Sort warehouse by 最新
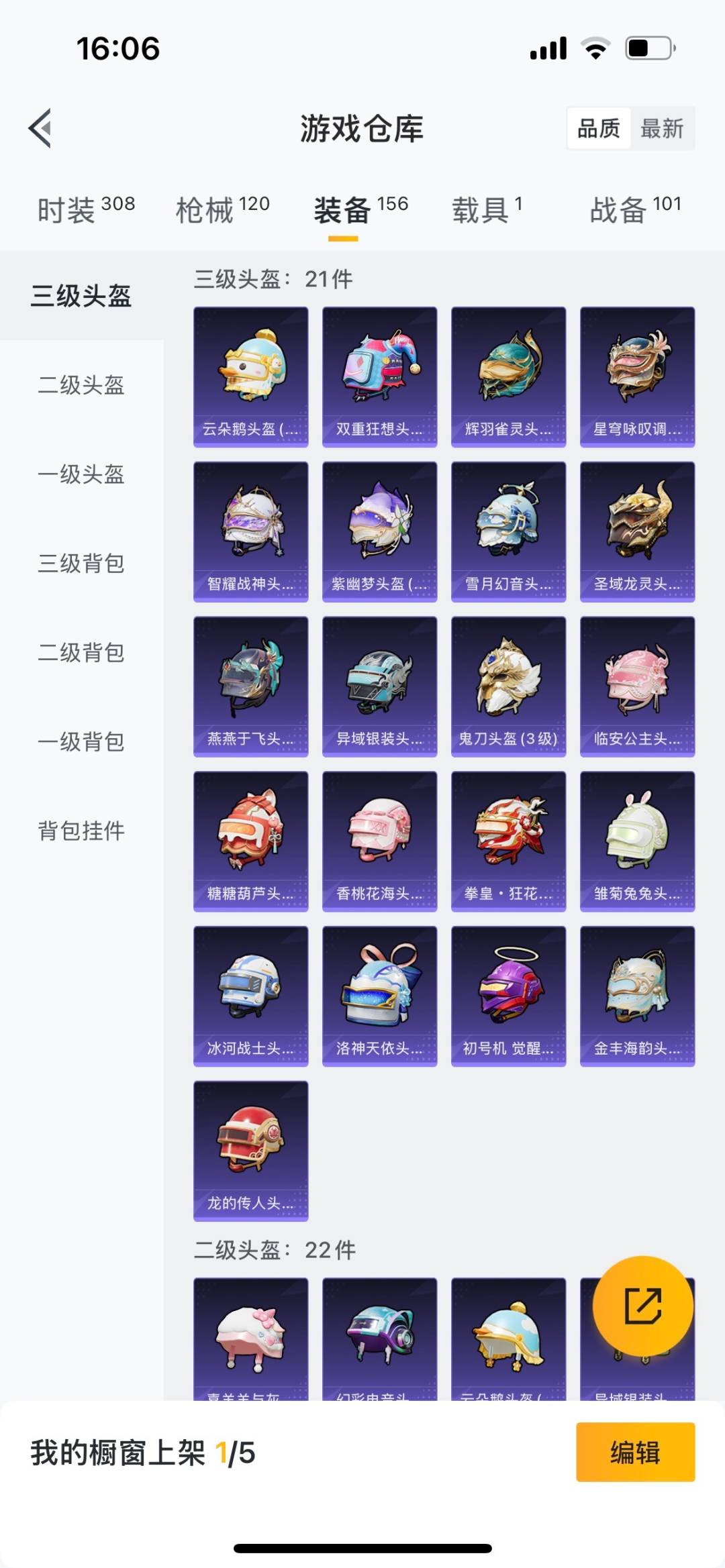 point(661,128)
